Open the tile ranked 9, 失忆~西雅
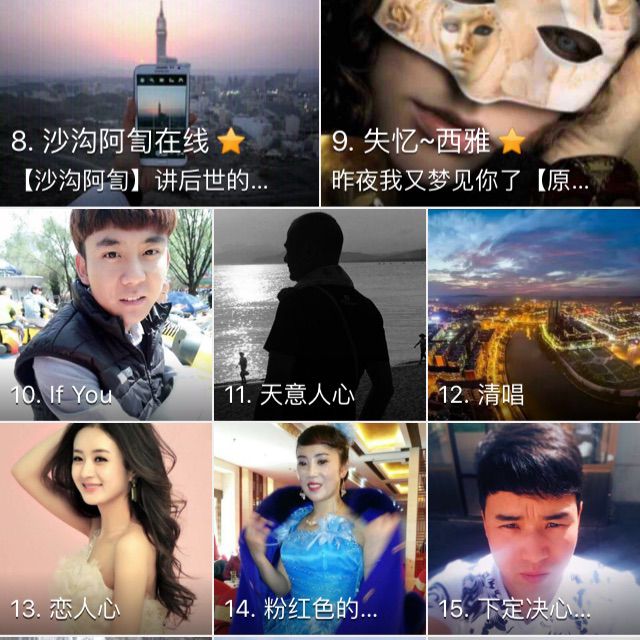 [x=480, y=102]
